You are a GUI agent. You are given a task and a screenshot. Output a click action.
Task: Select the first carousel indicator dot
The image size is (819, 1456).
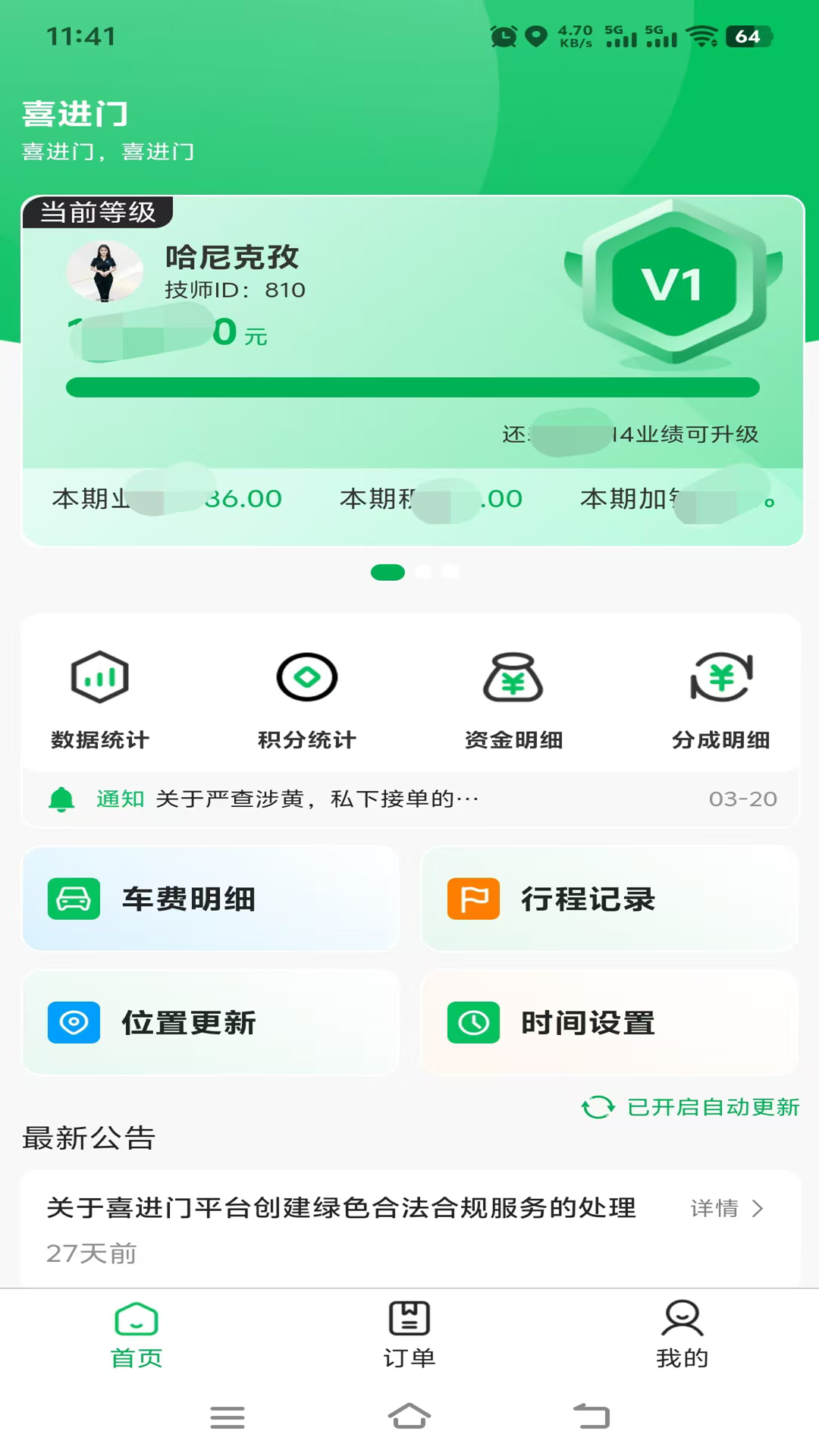(x=388, y=572)
